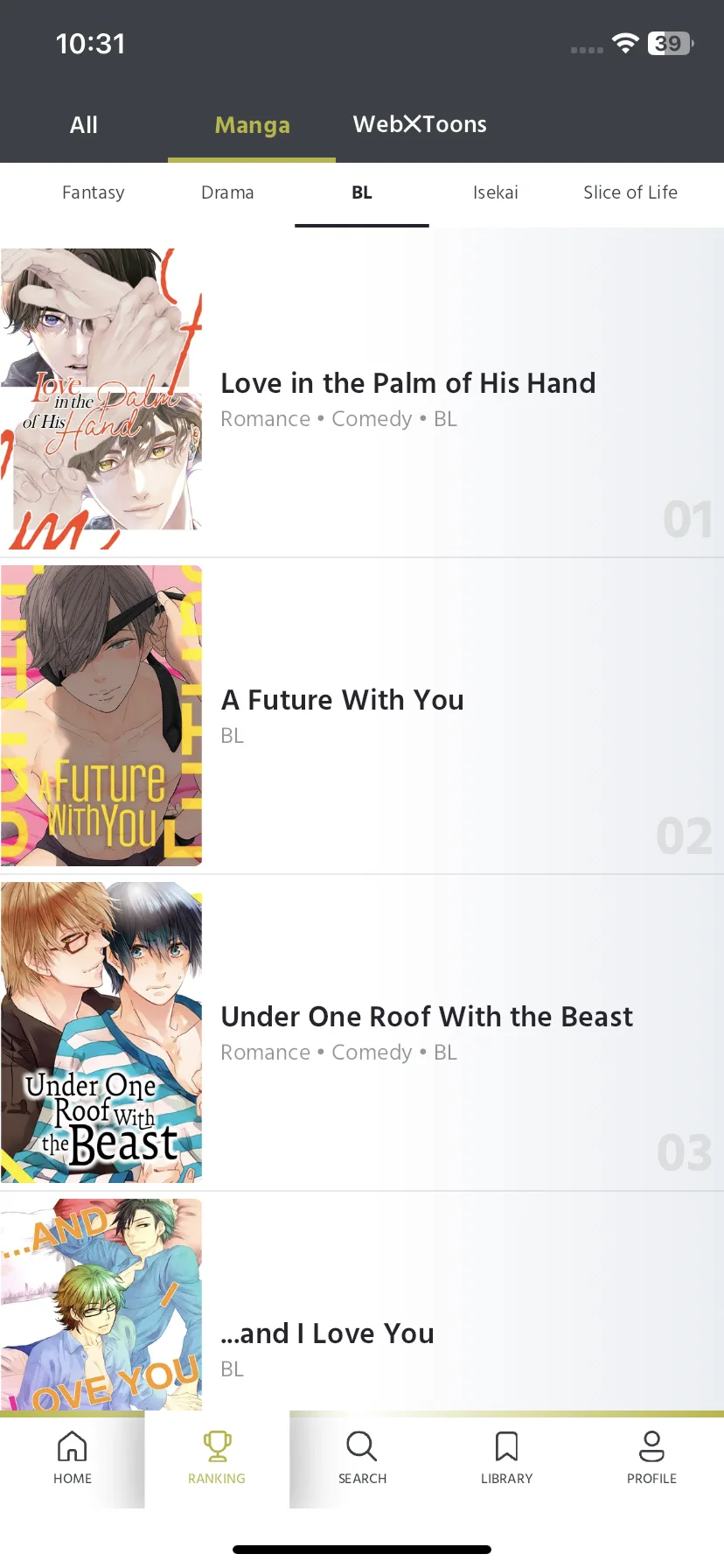This screenshot has width=724, height=1568.
Task: Switch to the Isekai genre
Action: click(495, 192)
